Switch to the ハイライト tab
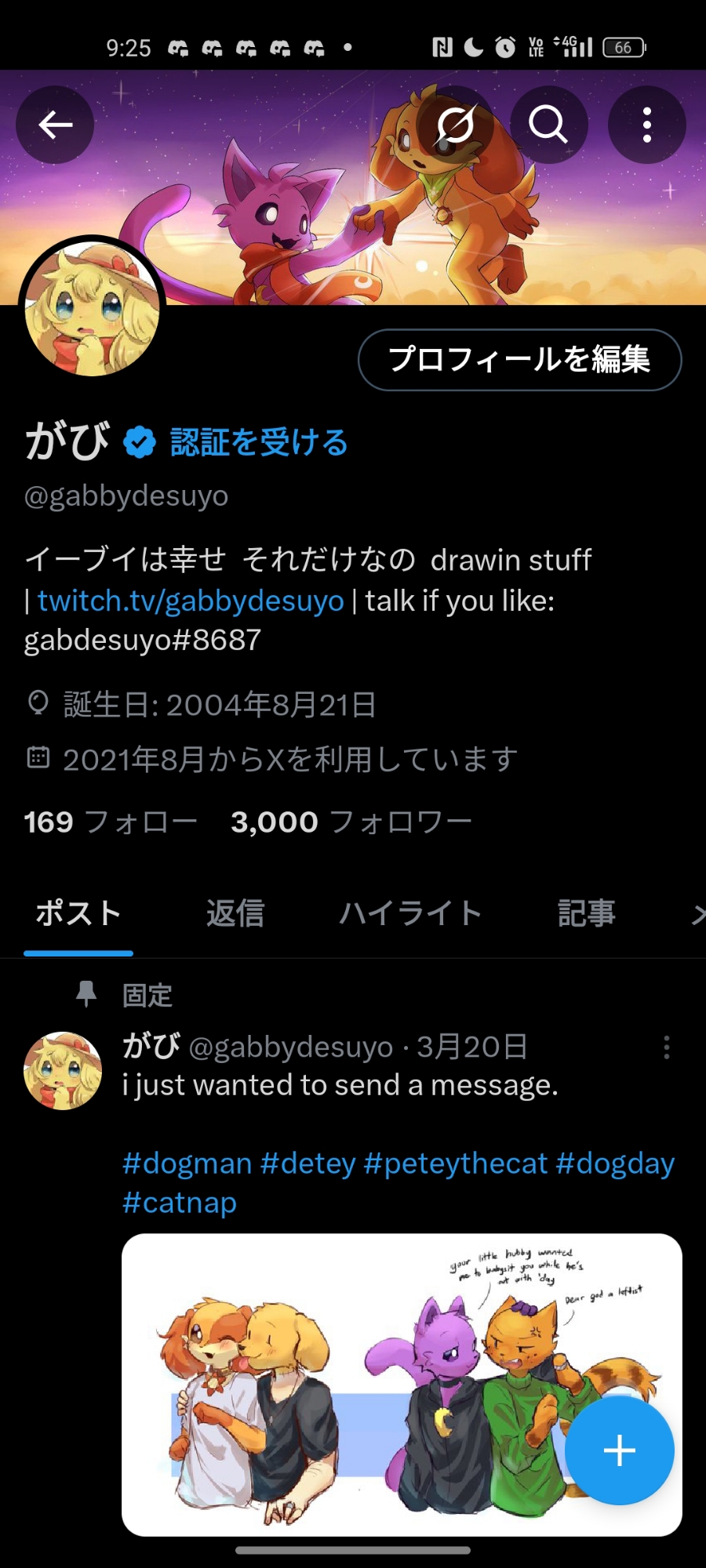This screenshot has width=706, height=1568. (410, 913)
